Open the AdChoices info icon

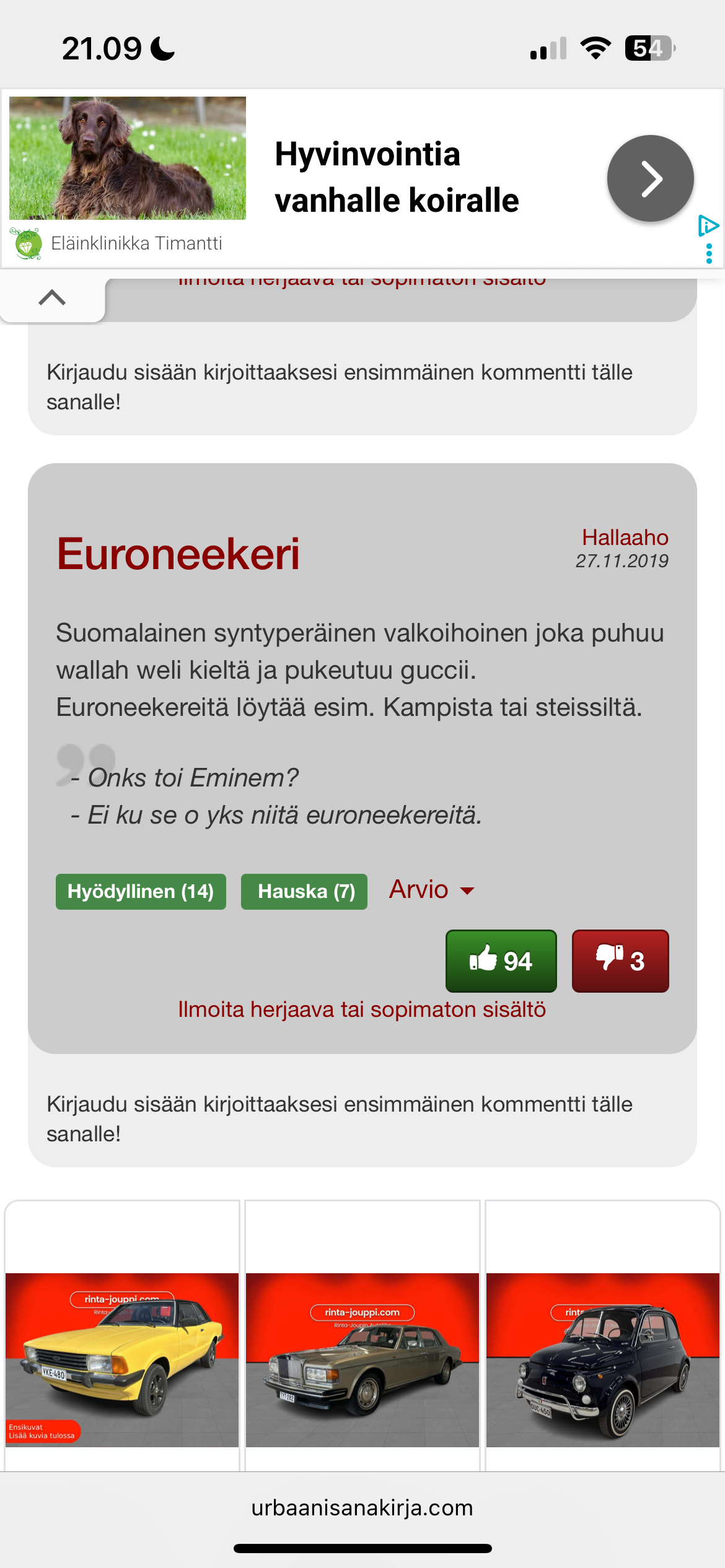tap(708, 225)
